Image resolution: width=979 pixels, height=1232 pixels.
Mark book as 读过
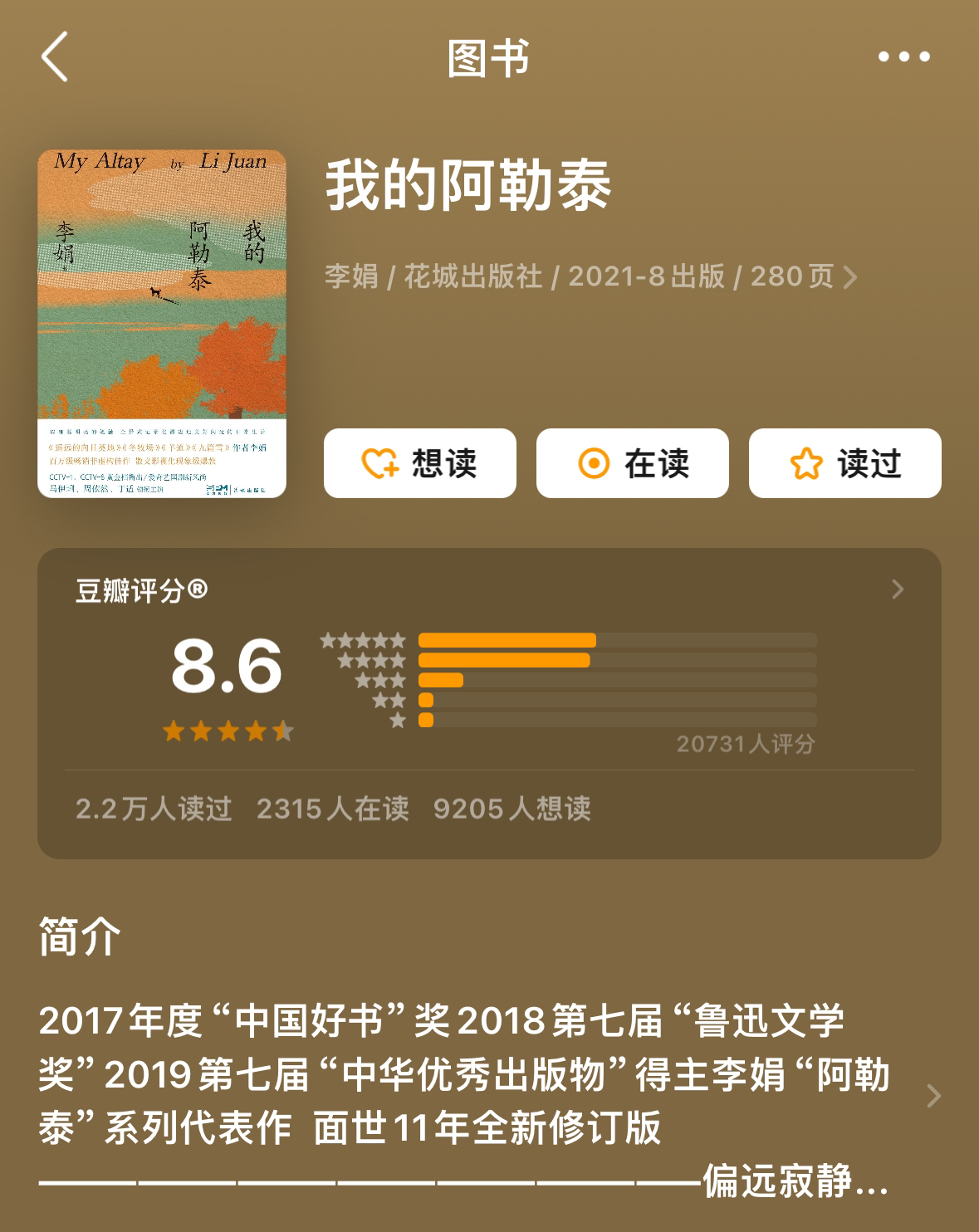click(844, 463)
